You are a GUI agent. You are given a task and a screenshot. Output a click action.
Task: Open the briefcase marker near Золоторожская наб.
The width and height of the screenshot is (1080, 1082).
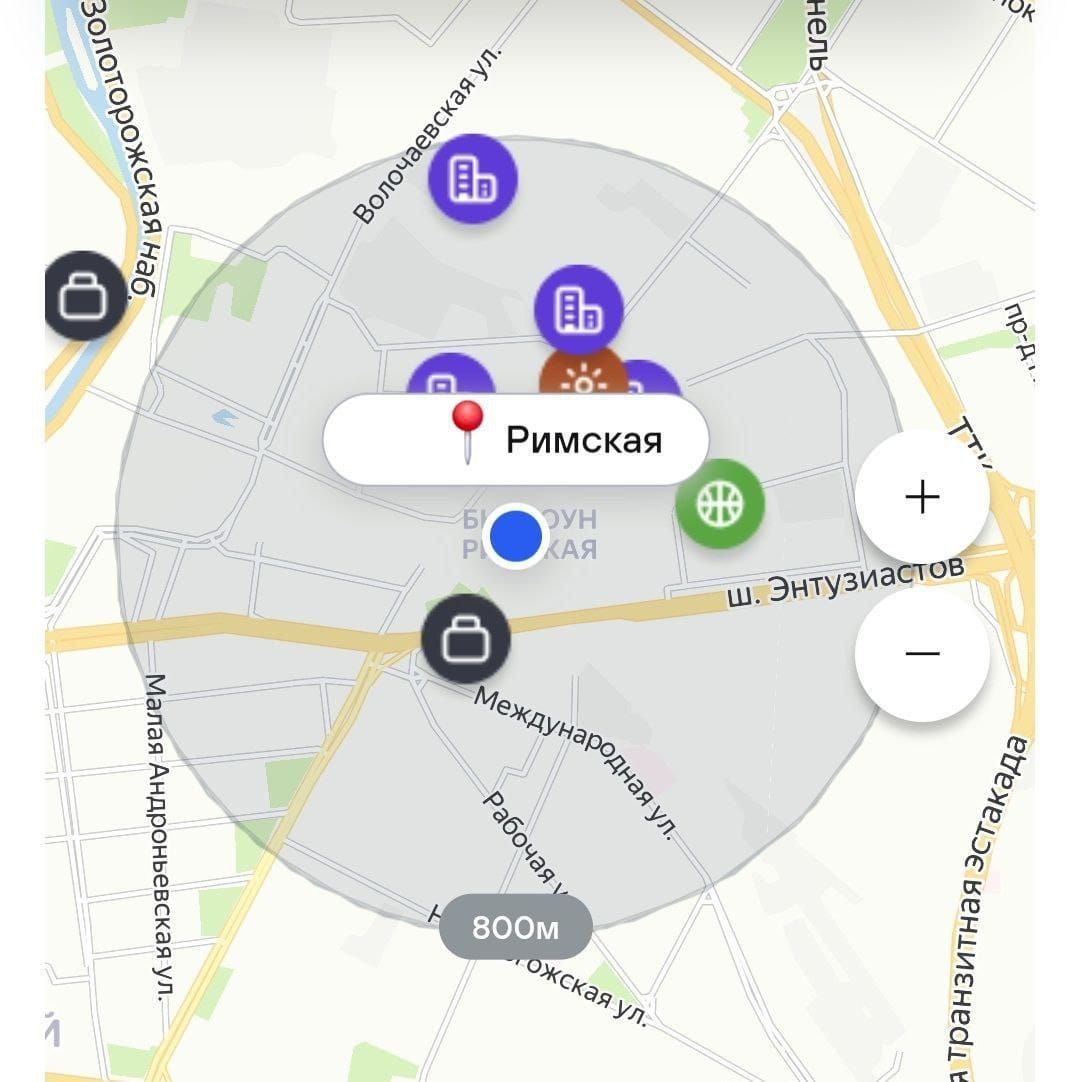tap(86, 296)
